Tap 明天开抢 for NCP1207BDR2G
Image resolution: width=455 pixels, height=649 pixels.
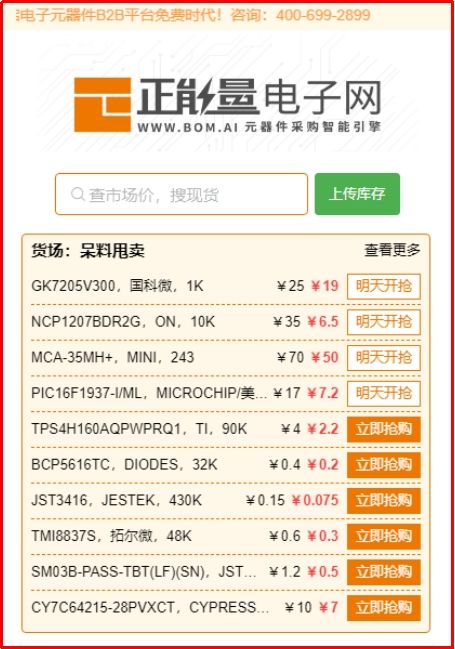pos(384,322)
